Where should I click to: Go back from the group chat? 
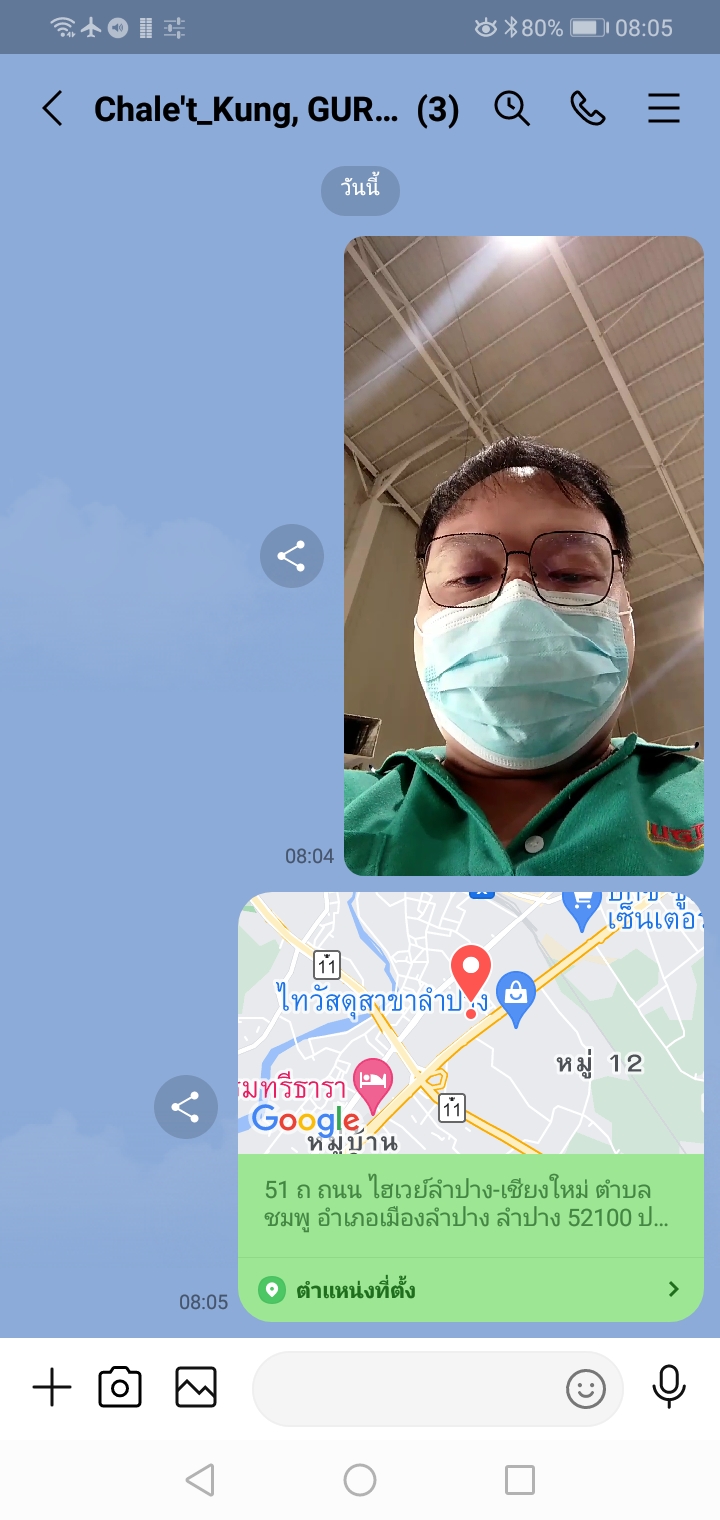click(x=52, y=109)
